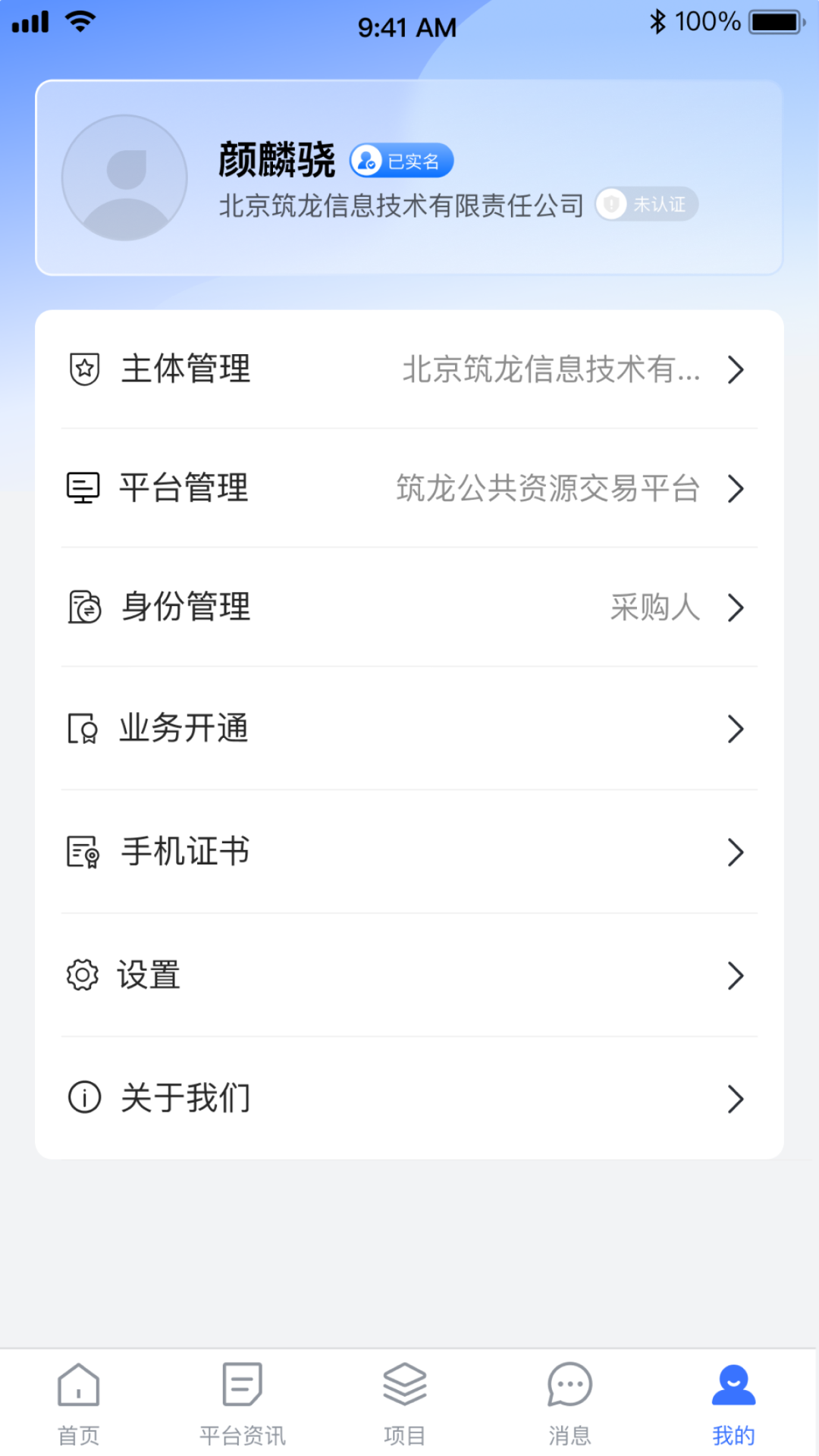Tap the 身份管理 identity icon

(x=83, y=607)
